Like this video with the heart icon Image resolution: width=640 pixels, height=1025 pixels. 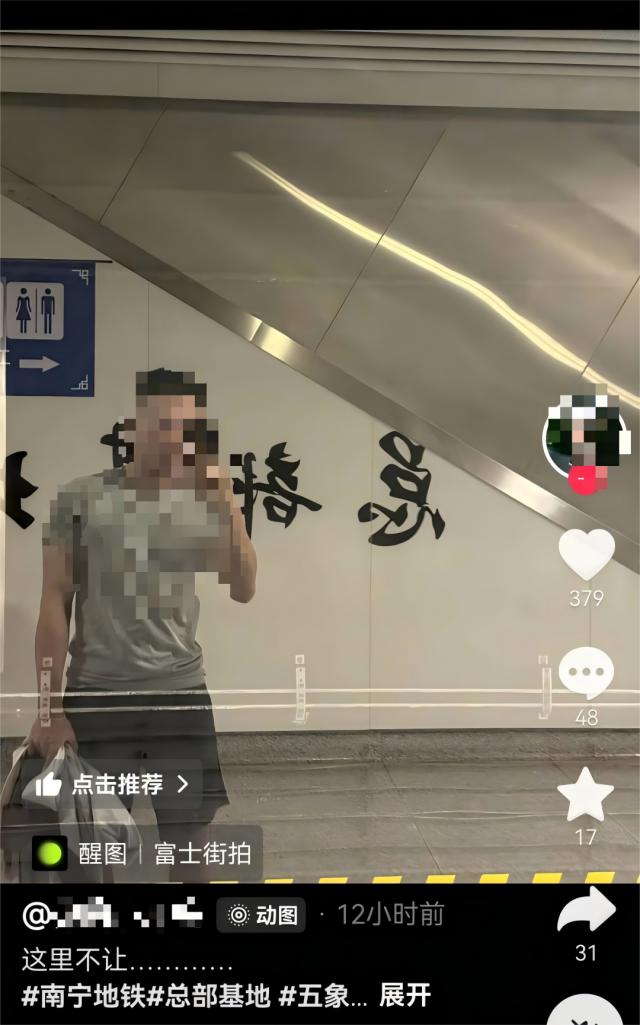(586, 554)
